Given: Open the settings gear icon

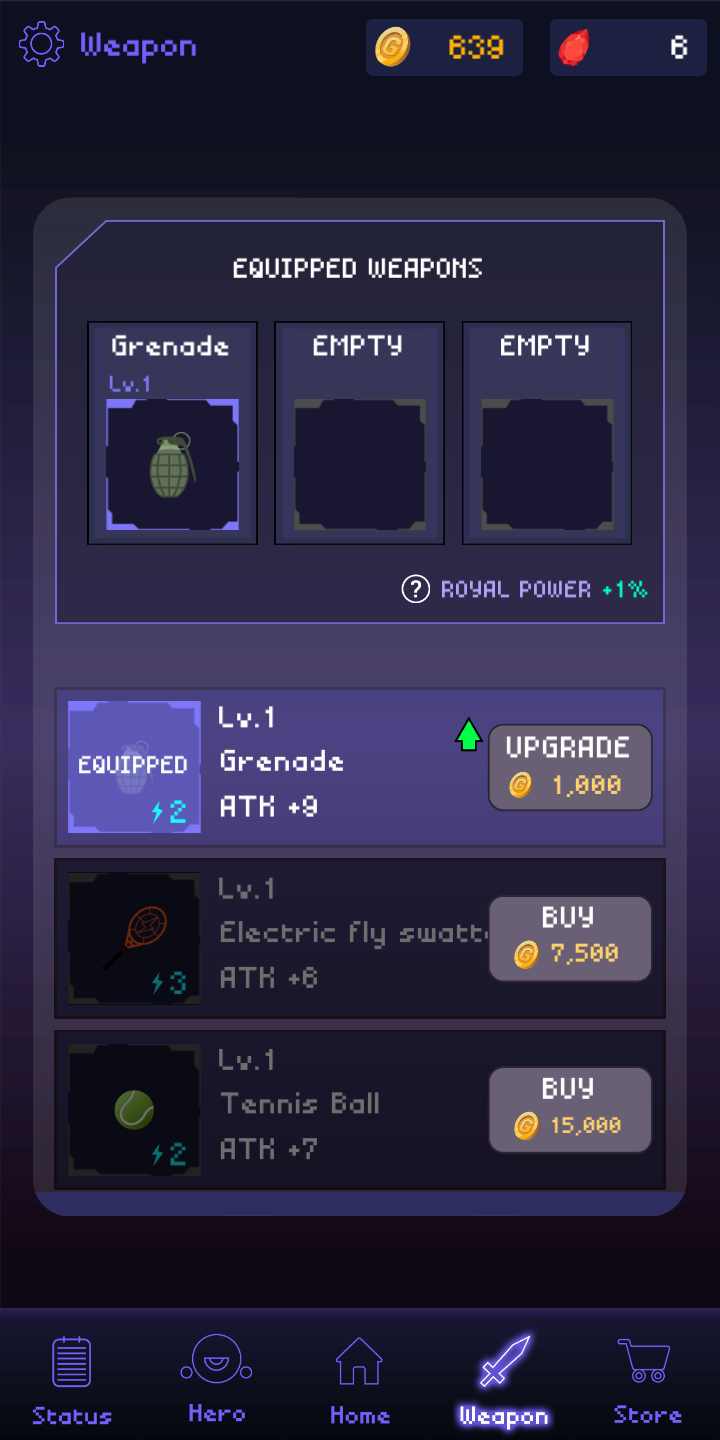Looking at the screenshot, I should coord(41,46).
